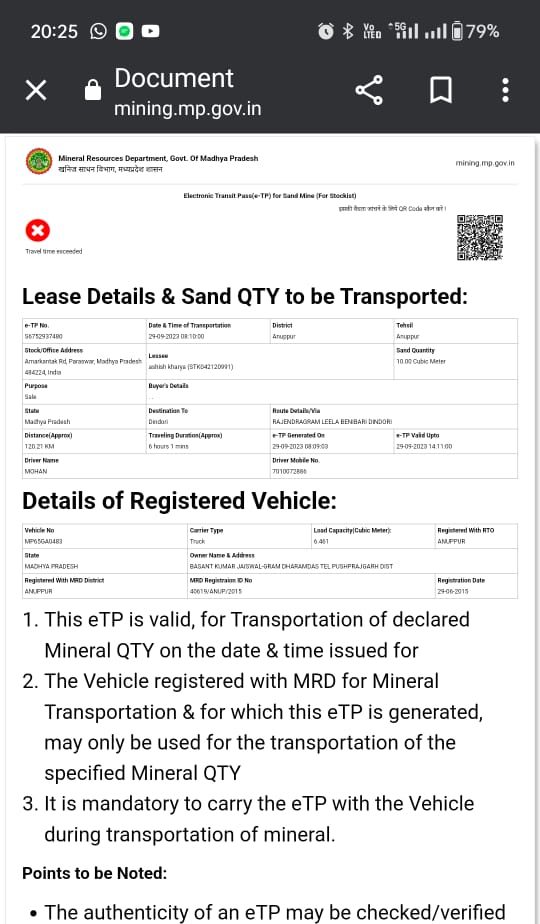Open the three-dot overflow menu
This screenshot has height=924, width=540.
(505, 90)
